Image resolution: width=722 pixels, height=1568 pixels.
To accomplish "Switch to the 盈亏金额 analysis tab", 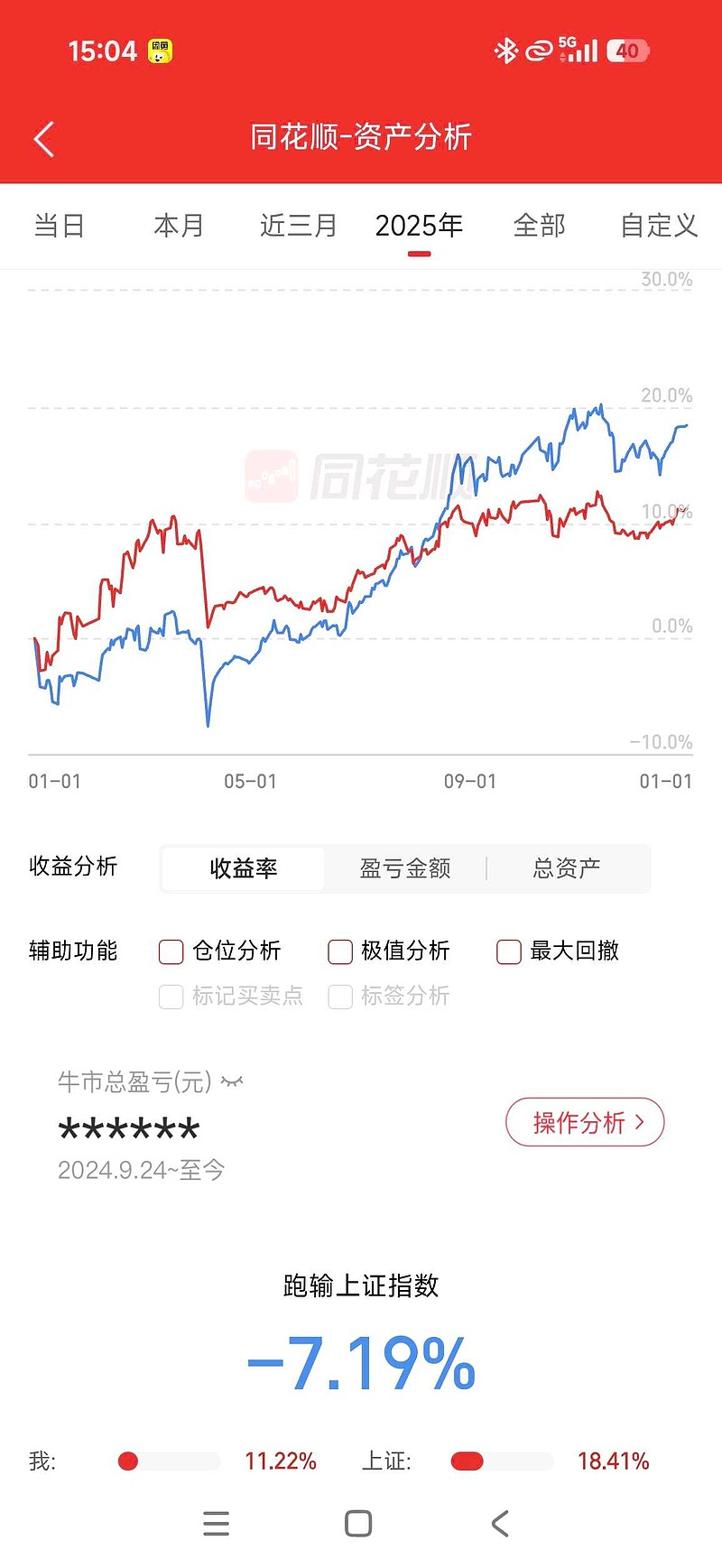I will point(404,868).
